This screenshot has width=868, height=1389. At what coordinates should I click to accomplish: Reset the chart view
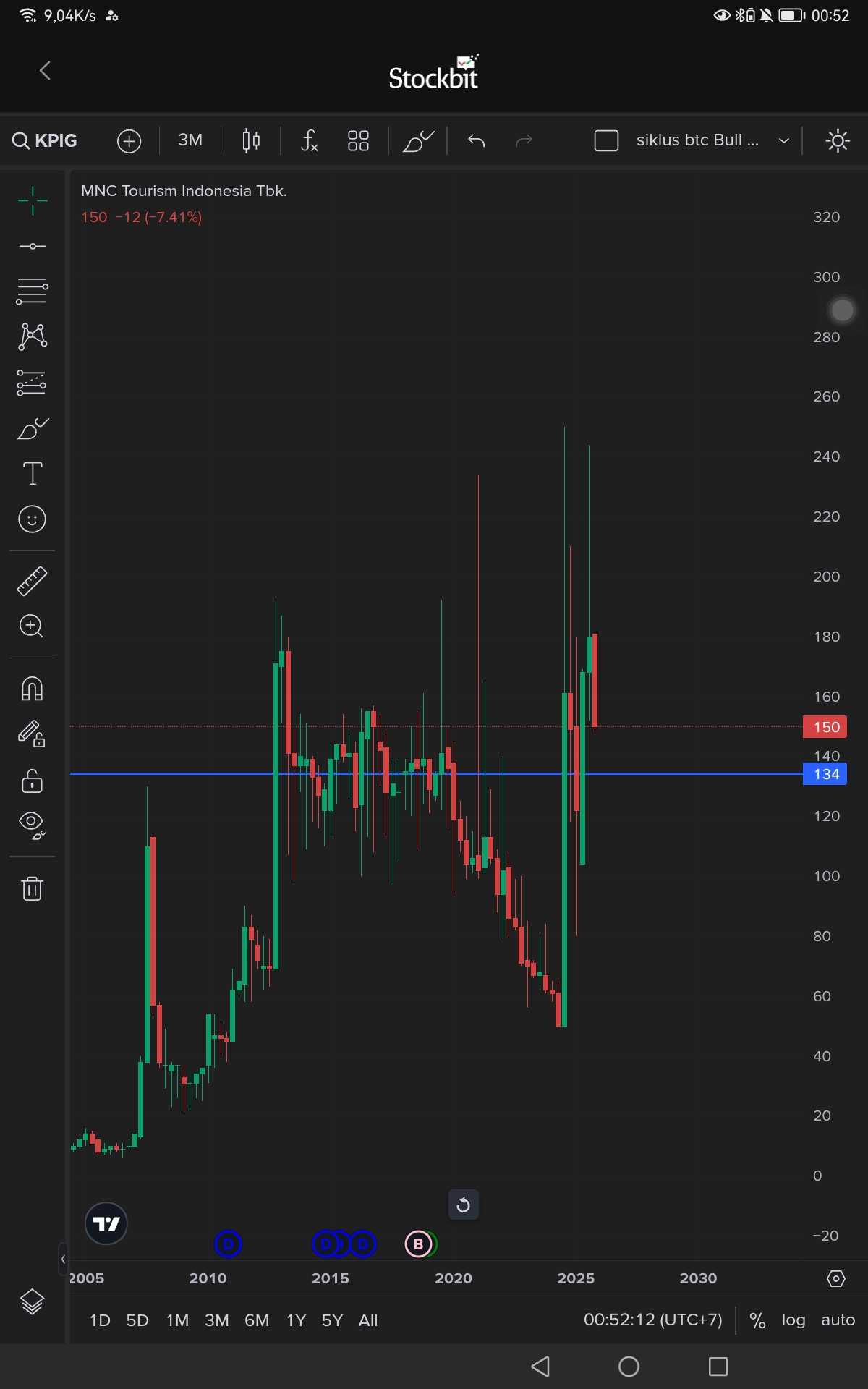pos(464,1205)
